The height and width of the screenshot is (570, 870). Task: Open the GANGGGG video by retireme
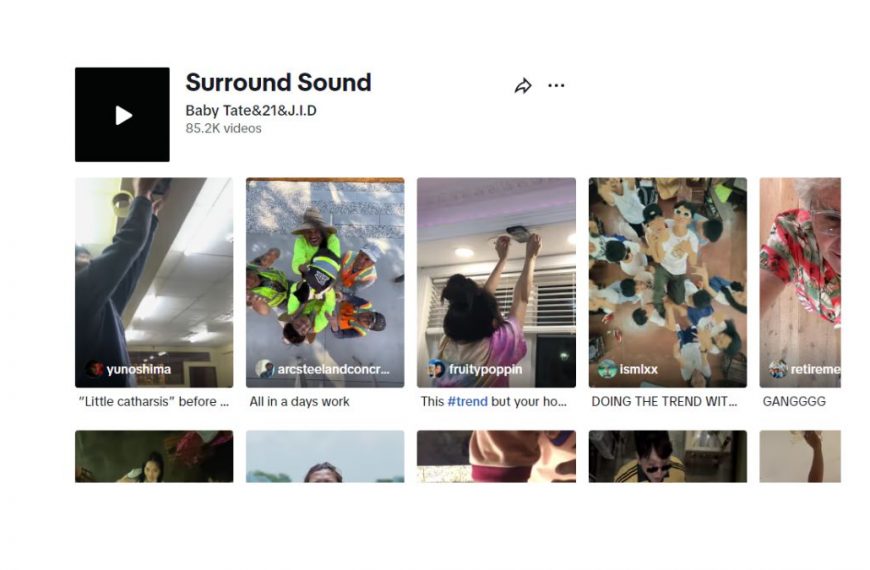pyautogui.click(x=800, y=282)
